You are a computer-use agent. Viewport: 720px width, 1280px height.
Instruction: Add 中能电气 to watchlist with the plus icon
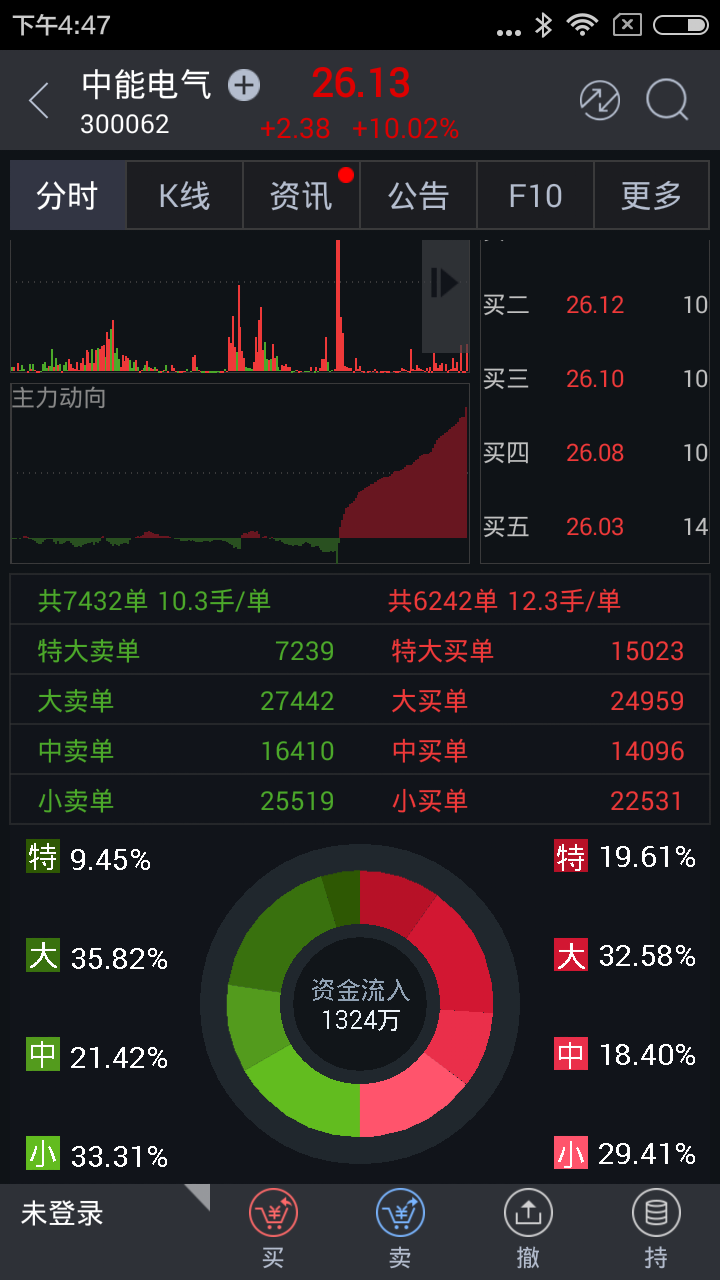point(244,86)
